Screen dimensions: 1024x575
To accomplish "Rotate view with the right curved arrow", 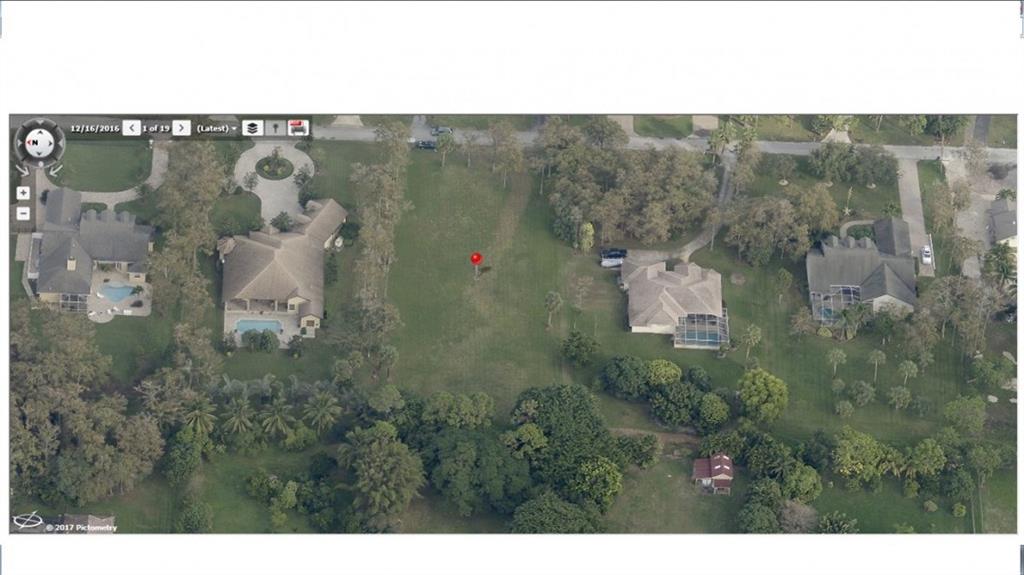I will 56,170.
